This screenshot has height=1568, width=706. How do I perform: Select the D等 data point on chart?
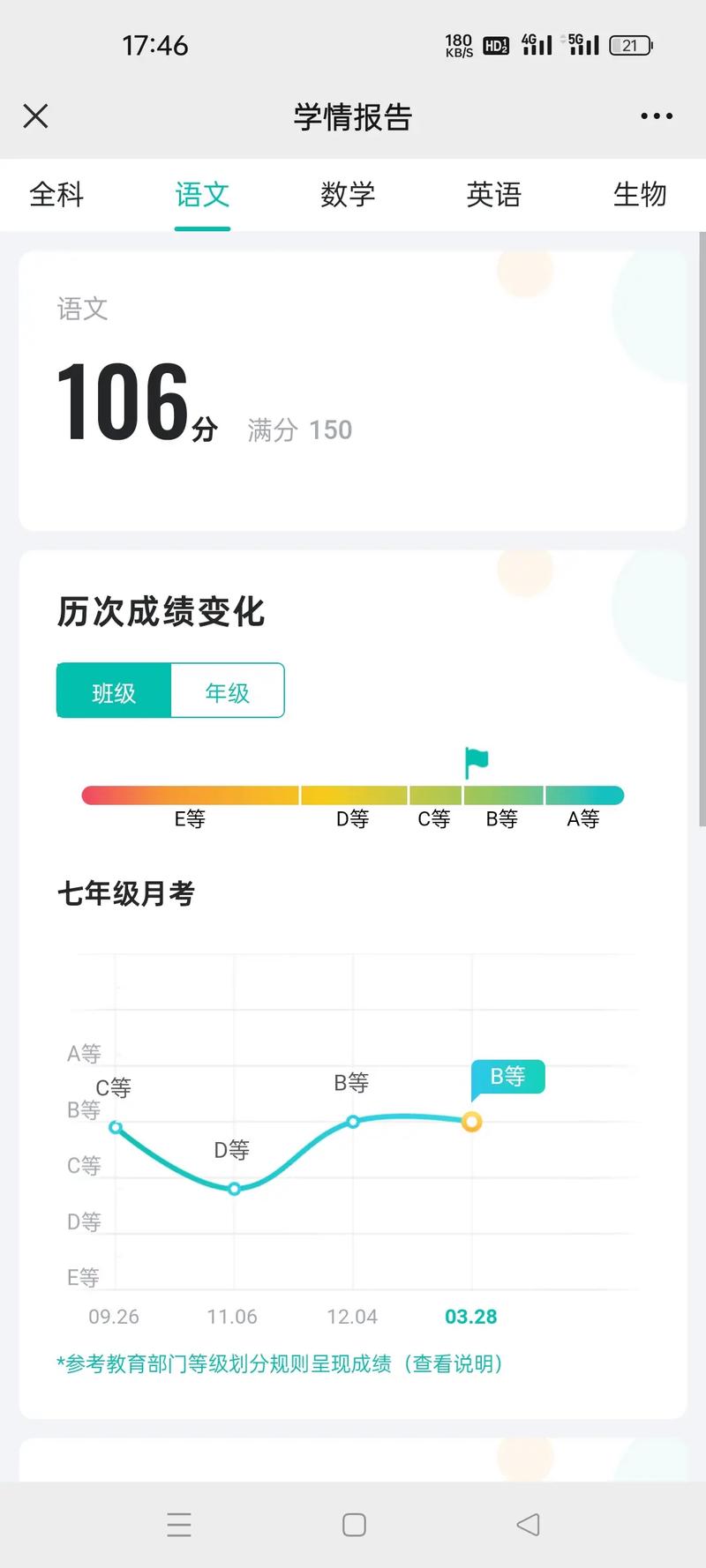233,1188
